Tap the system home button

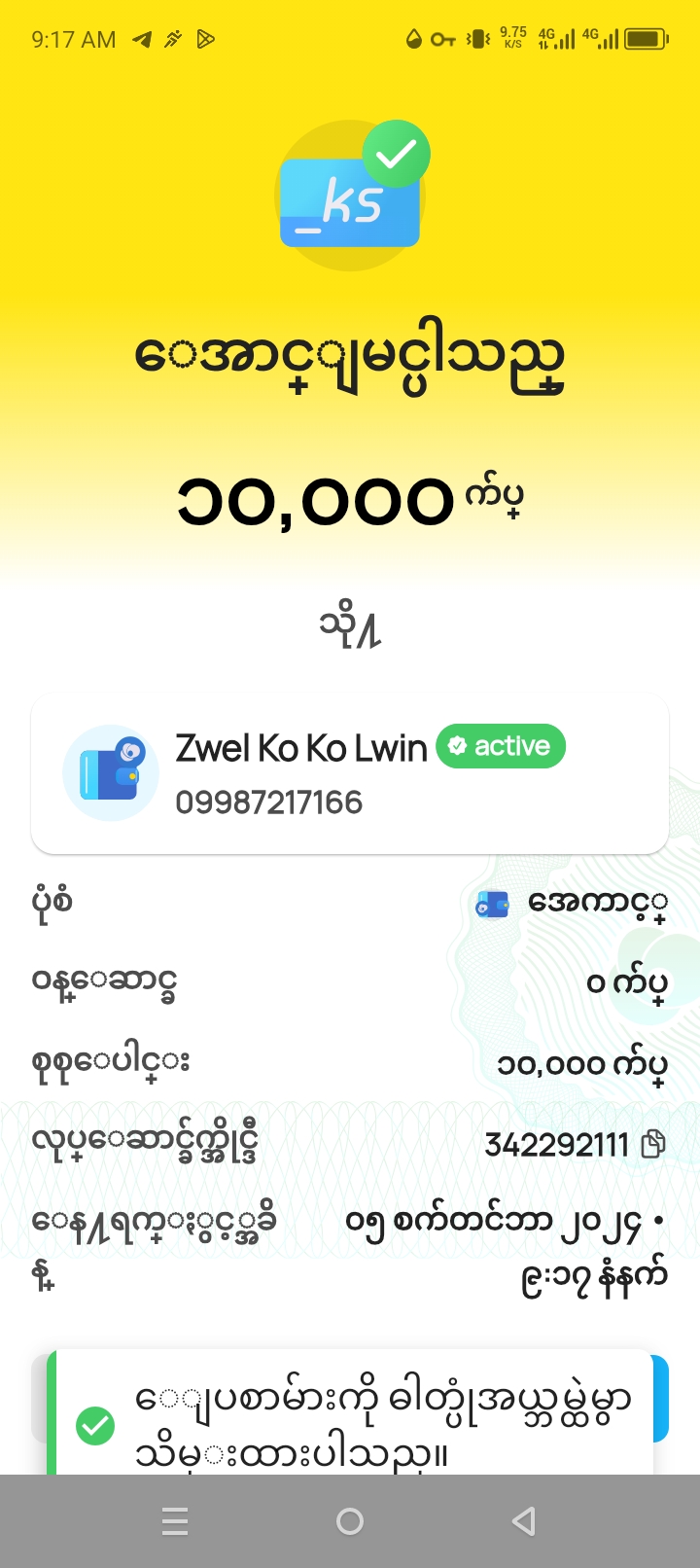pyautogui.click(x=350, y=1521)
